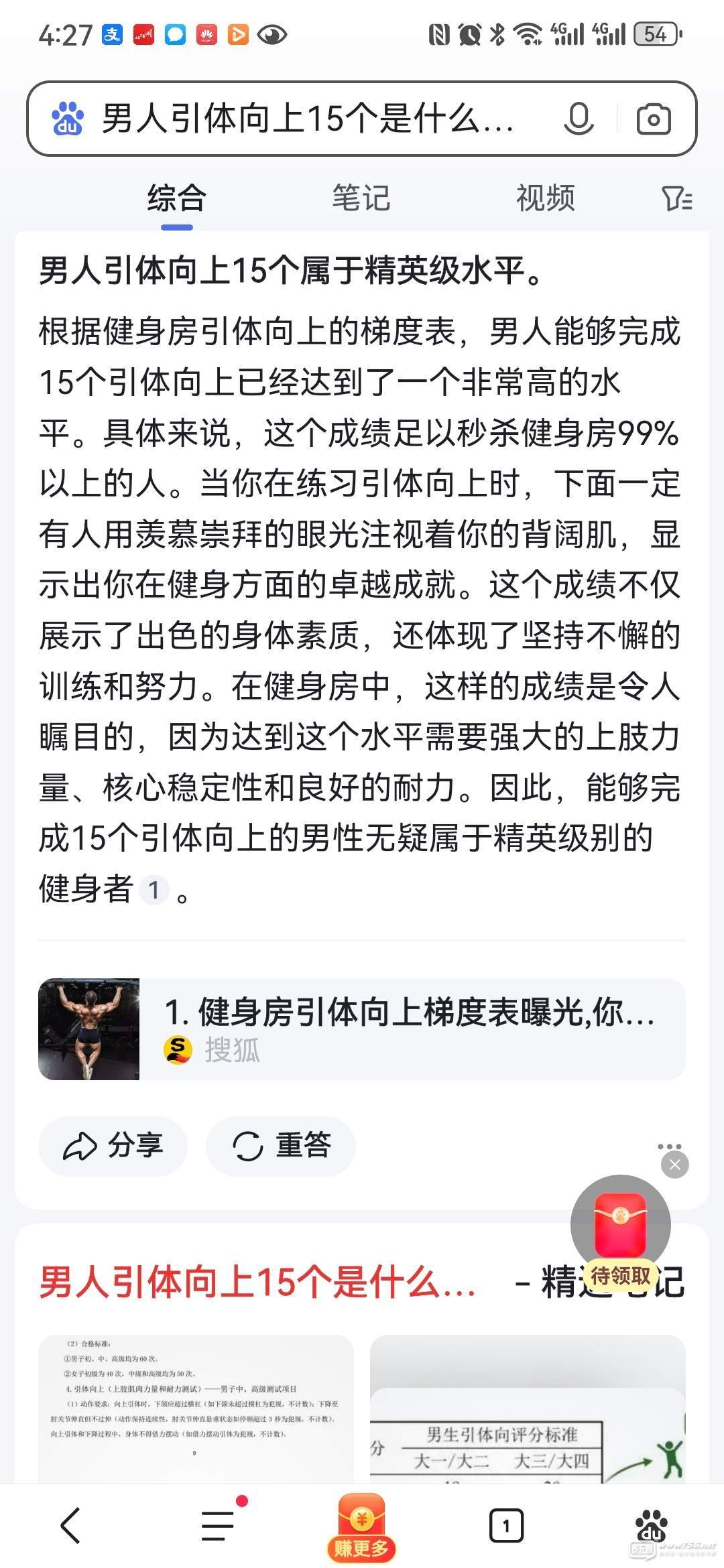Go back with the bottom back arrow

coord(71,1526)
